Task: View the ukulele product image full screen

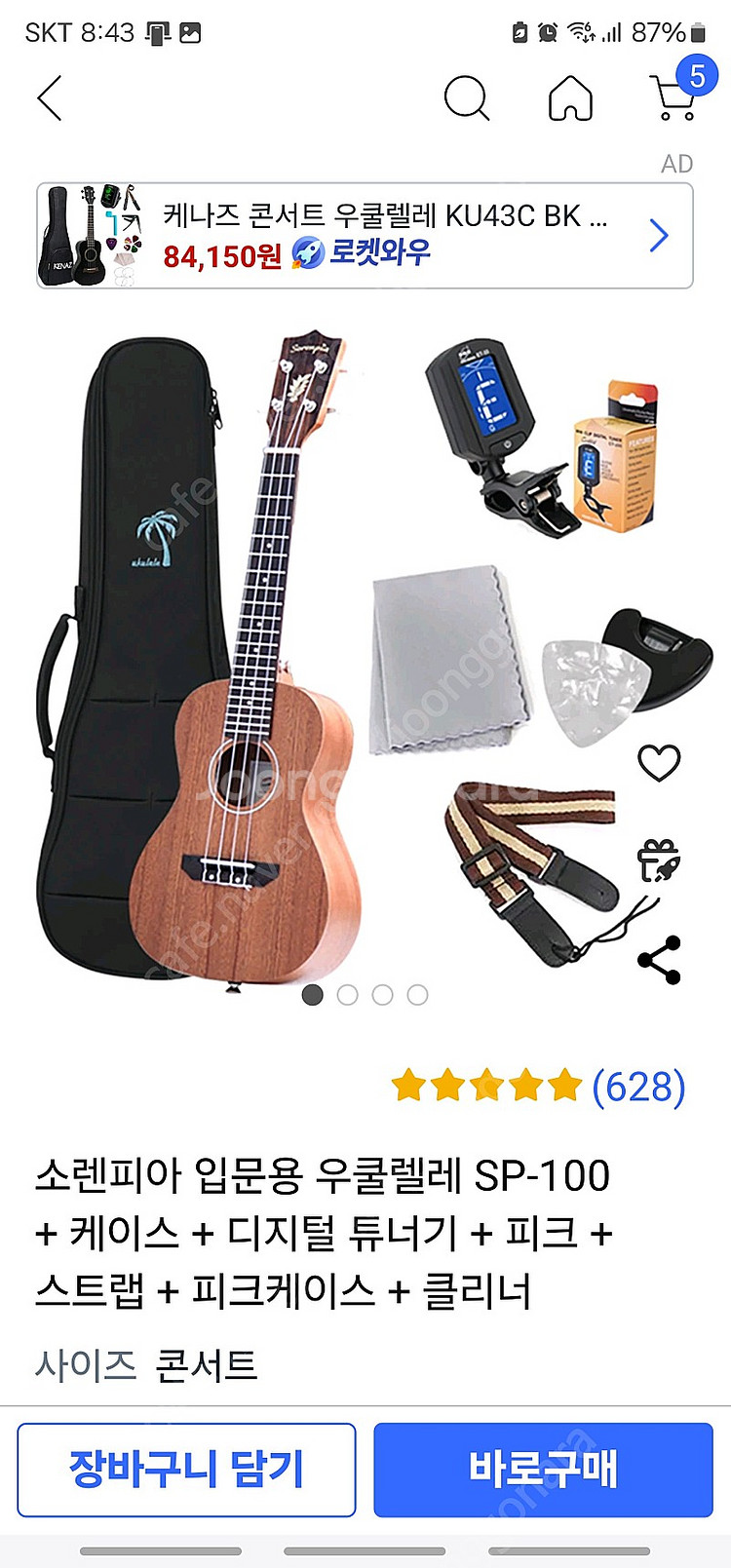Action: pos(365,653)
